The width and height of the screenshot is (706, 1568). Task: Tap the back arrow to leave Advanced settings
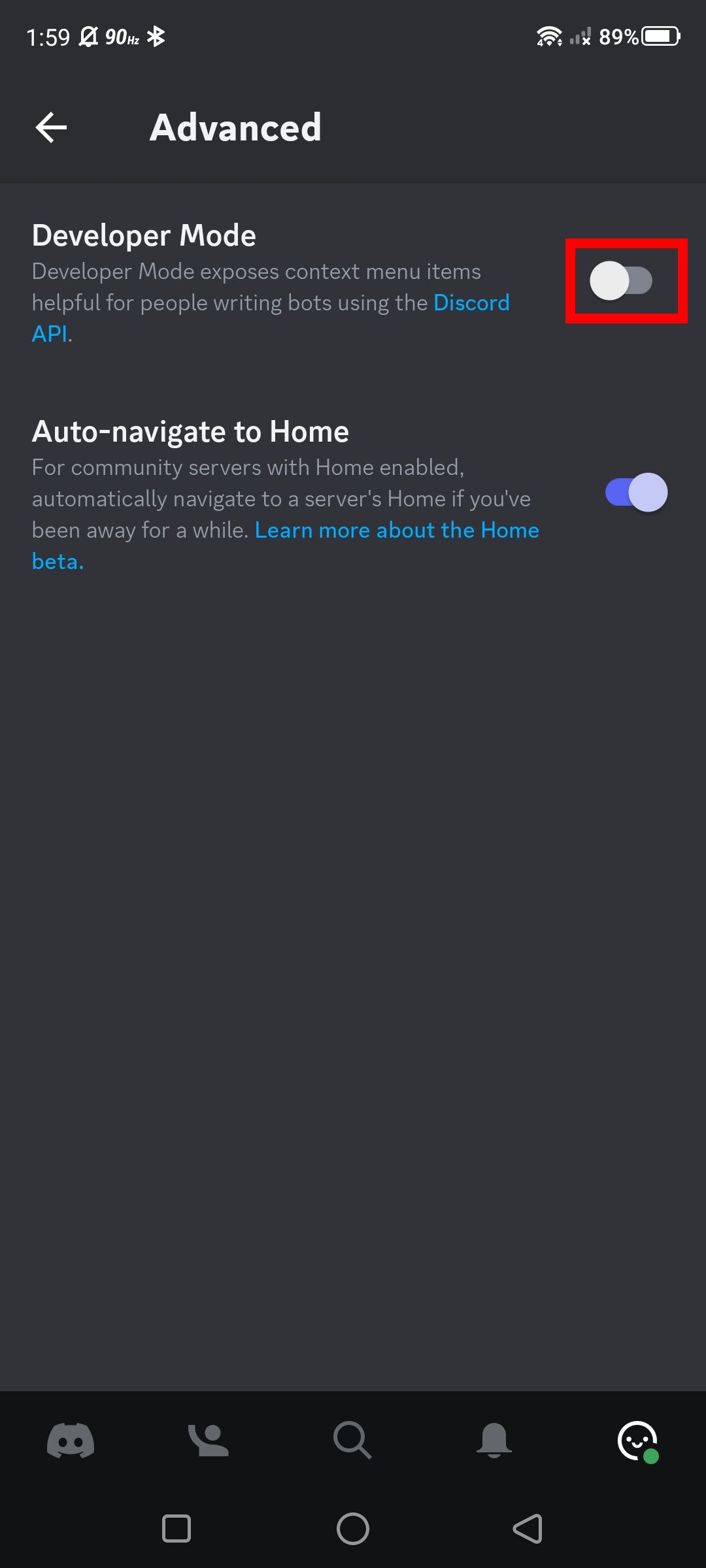tap(51, 127)
